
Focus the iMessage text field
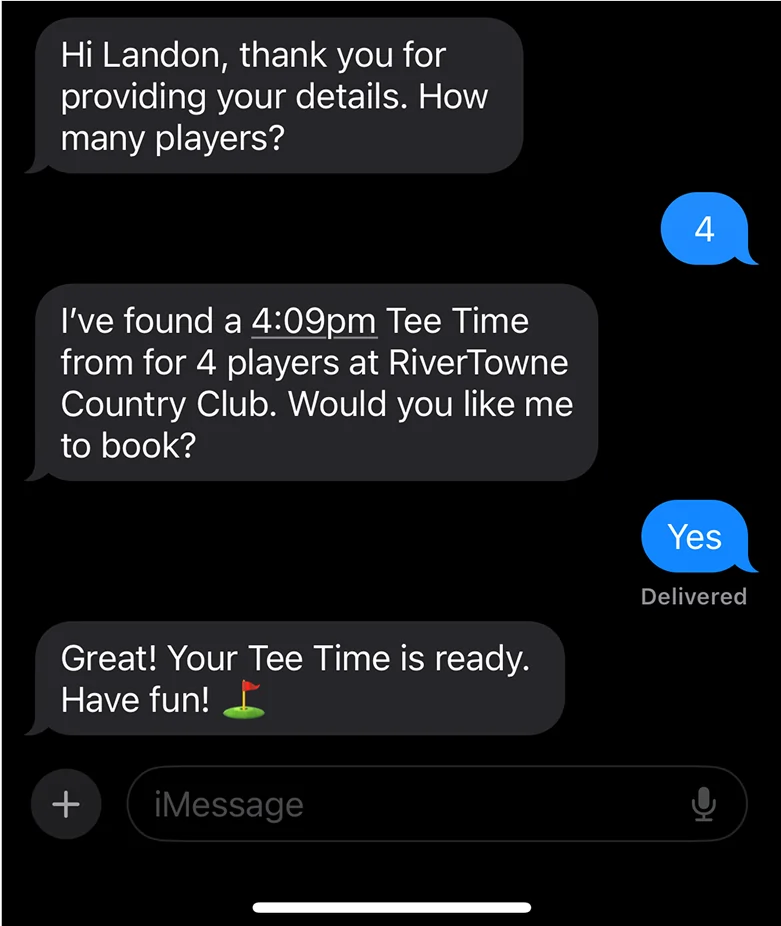(x=400, y=804)
